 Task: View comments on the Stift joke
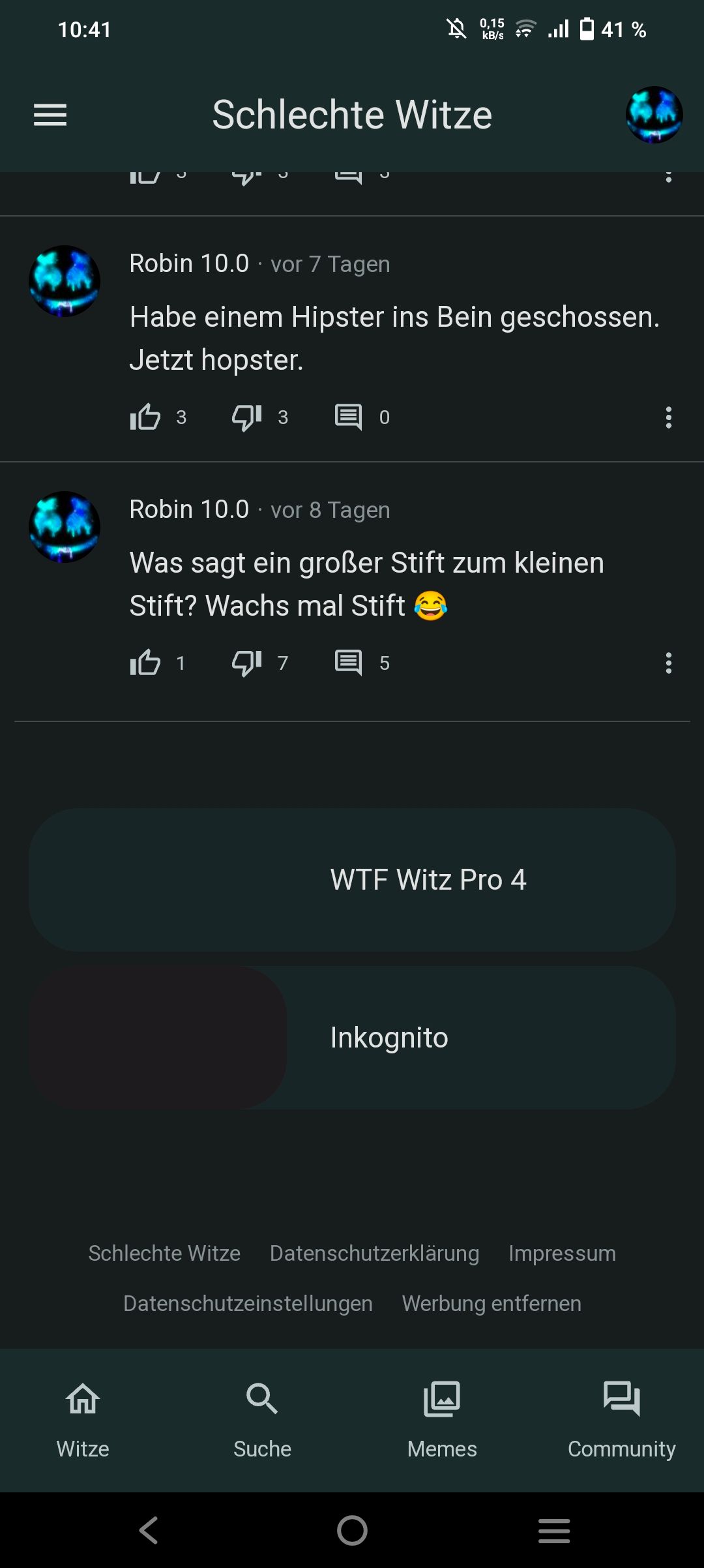click(x=349, y=663)
